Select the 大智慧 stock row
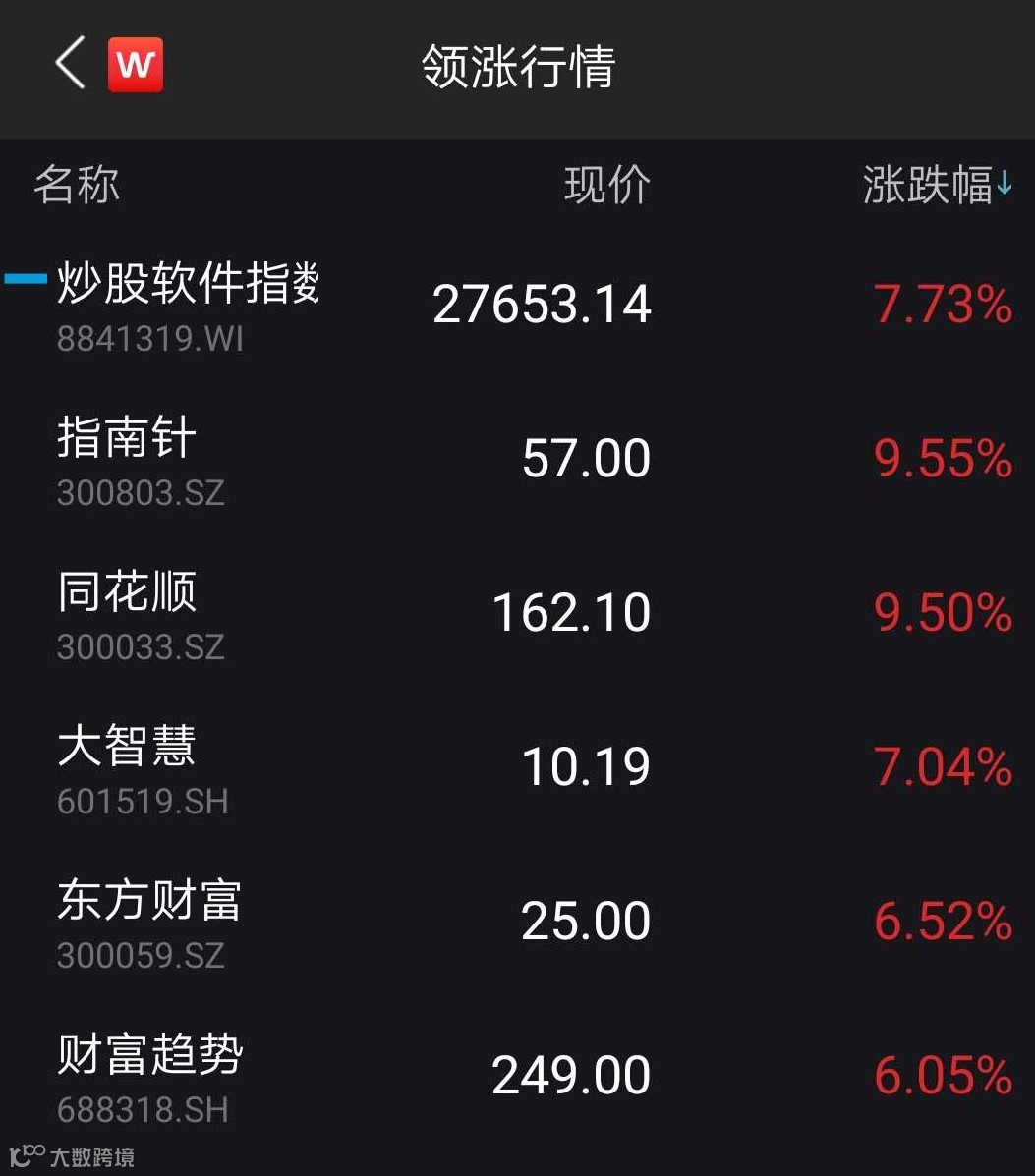1035x1176 pixels. (518, 768)
